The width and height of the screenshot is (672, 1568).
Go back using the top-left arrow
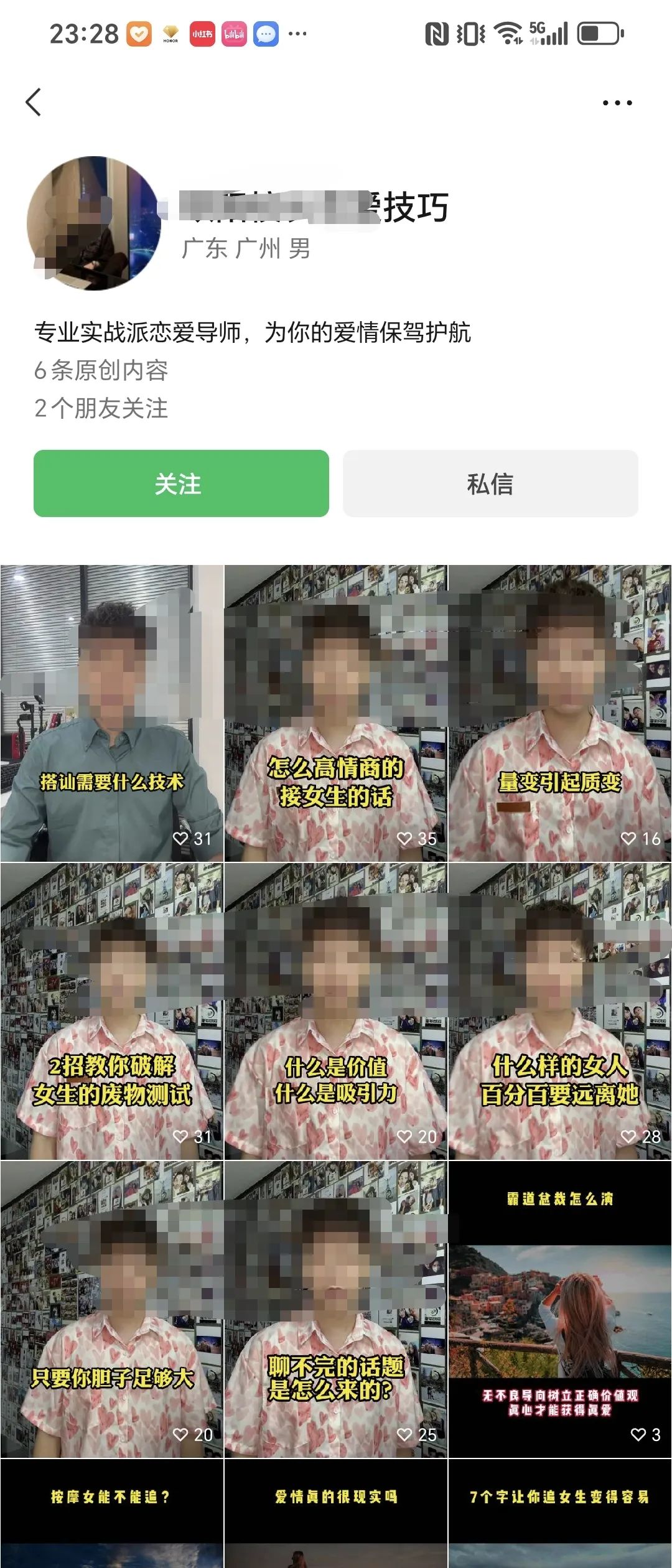point(34,102)
